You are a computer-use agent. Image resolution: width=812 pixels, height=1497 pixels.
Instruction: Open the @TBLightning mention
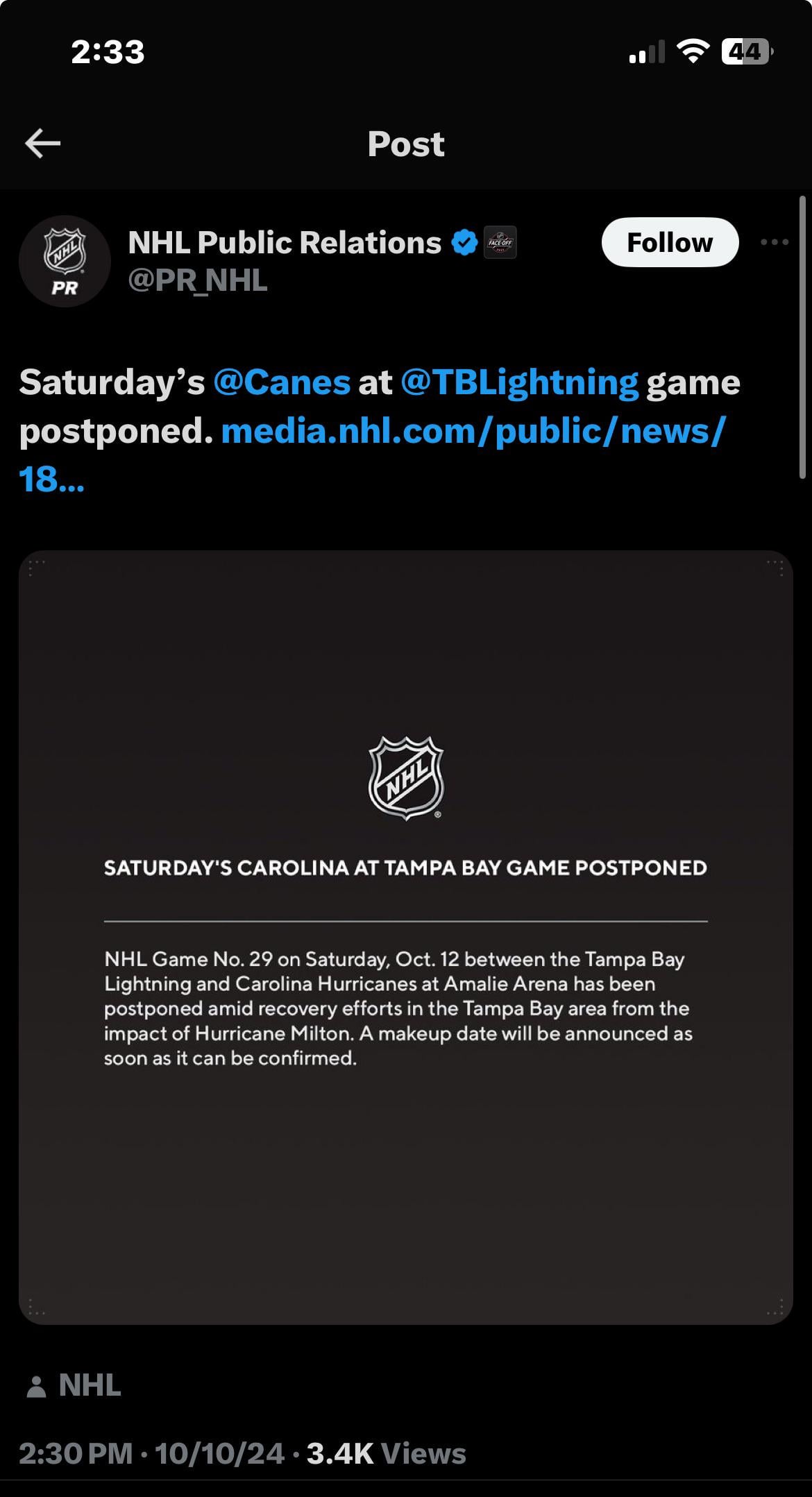coord(519,382)
